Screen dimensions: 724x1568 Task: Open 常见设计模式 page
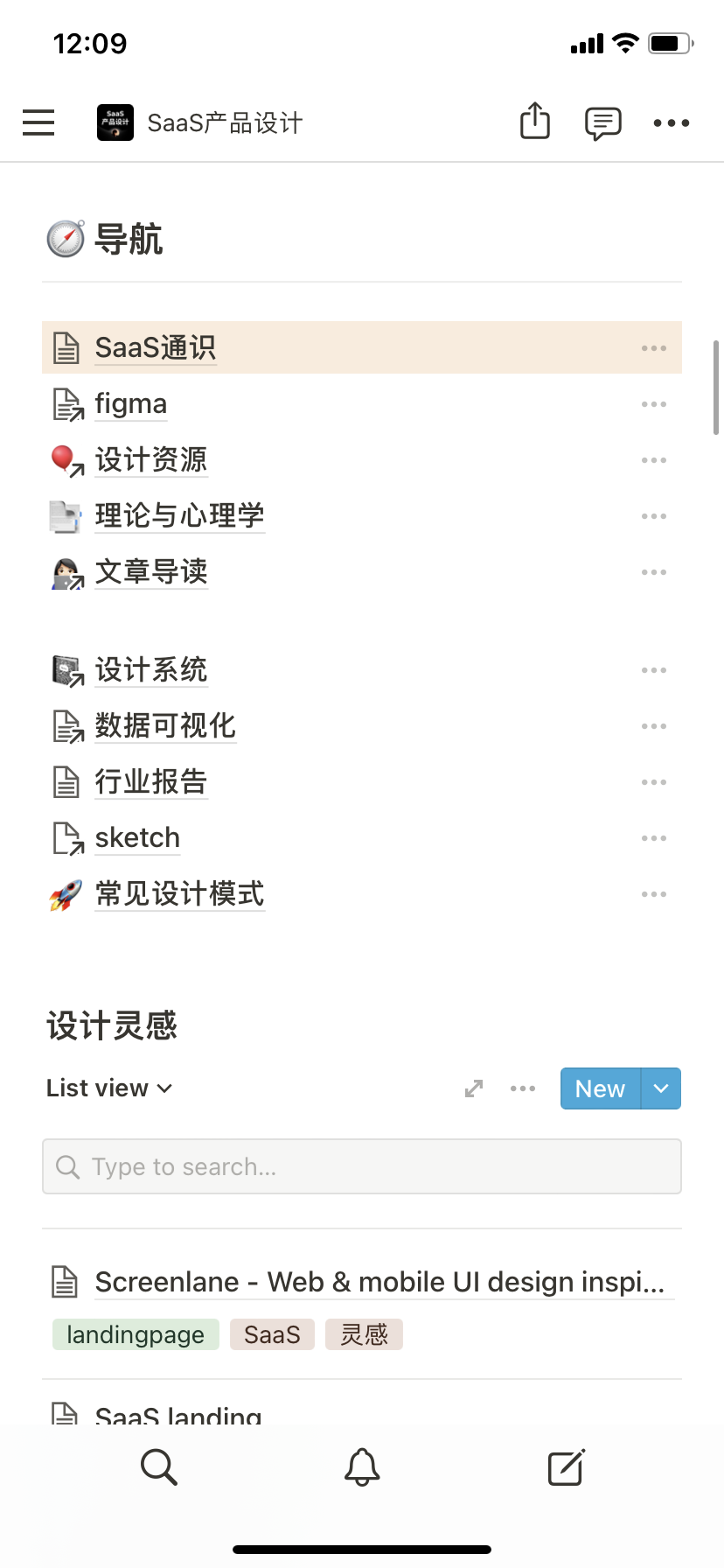180,893
